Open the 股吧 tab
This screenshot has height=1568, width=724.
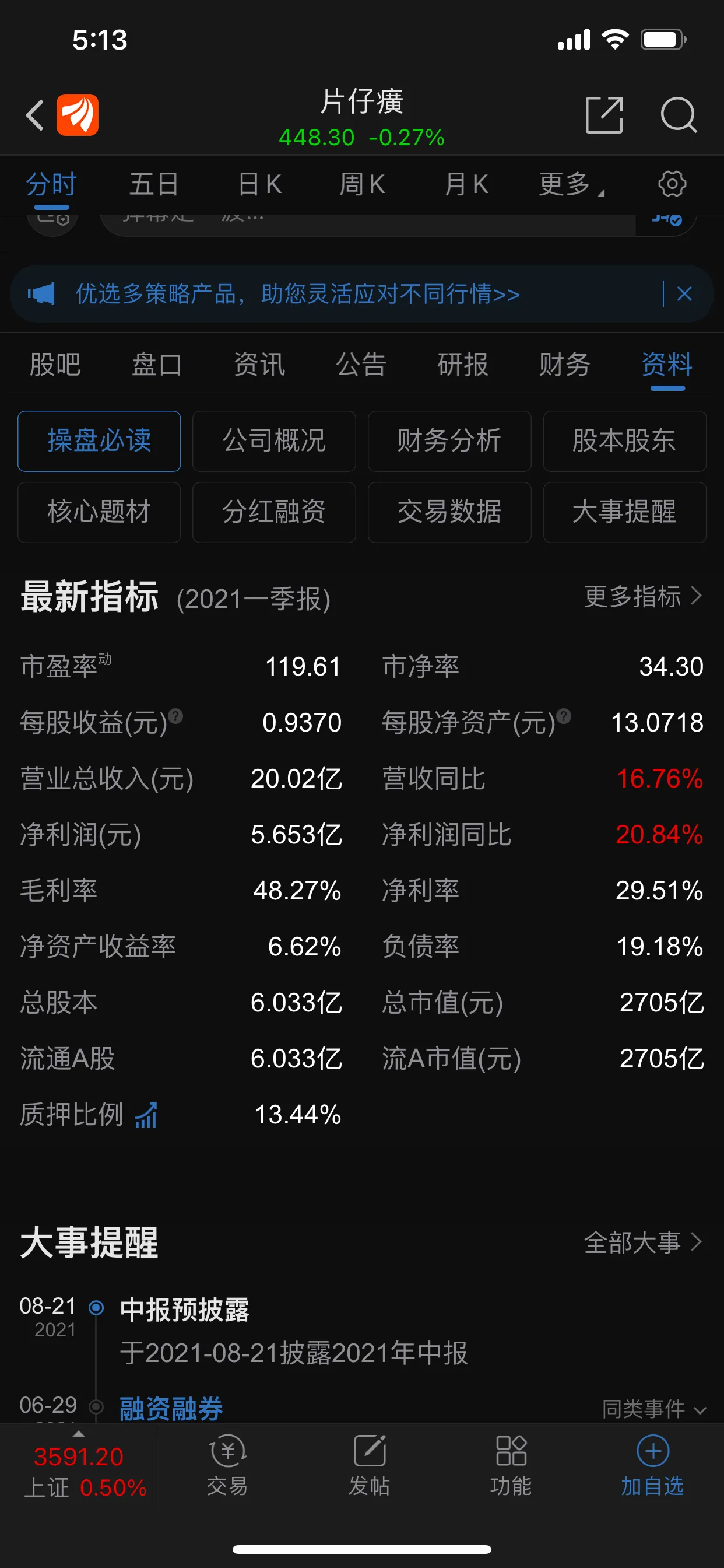tap(55, 364)
